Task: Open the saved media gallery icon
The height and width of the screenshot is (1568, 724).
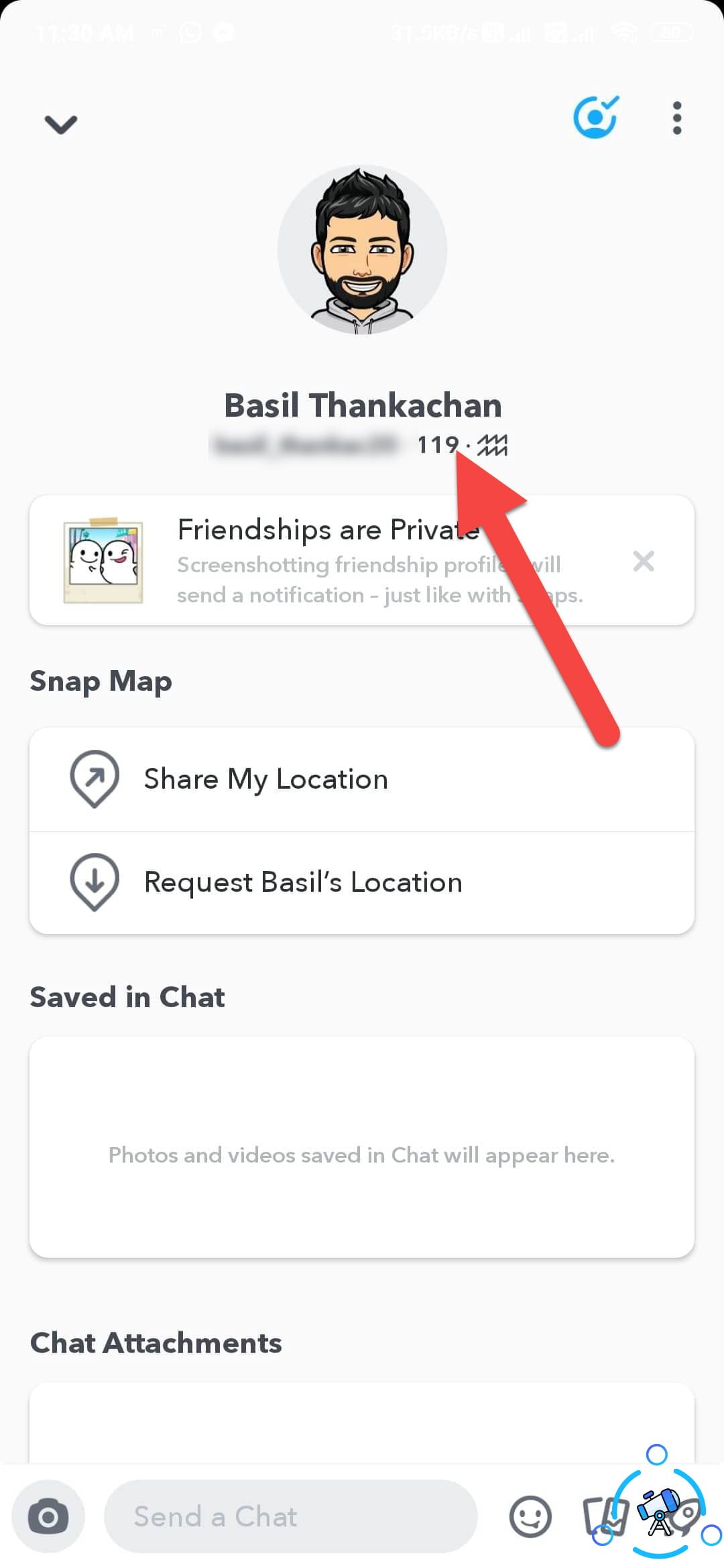Action: [606, 1516]
